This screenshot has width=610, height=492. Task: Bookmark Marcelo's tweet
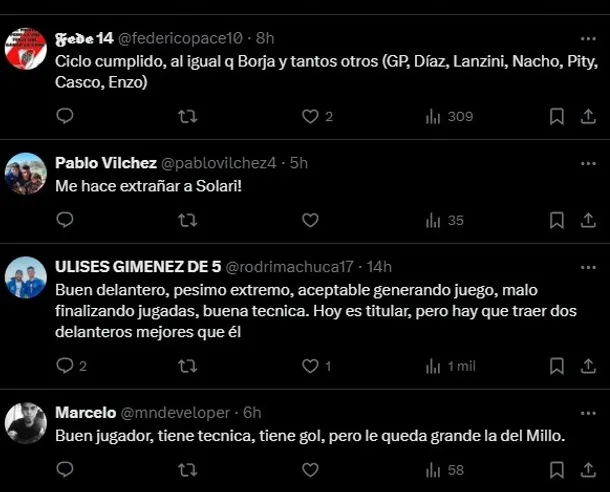pyautogui.click(x=557, y=470)
